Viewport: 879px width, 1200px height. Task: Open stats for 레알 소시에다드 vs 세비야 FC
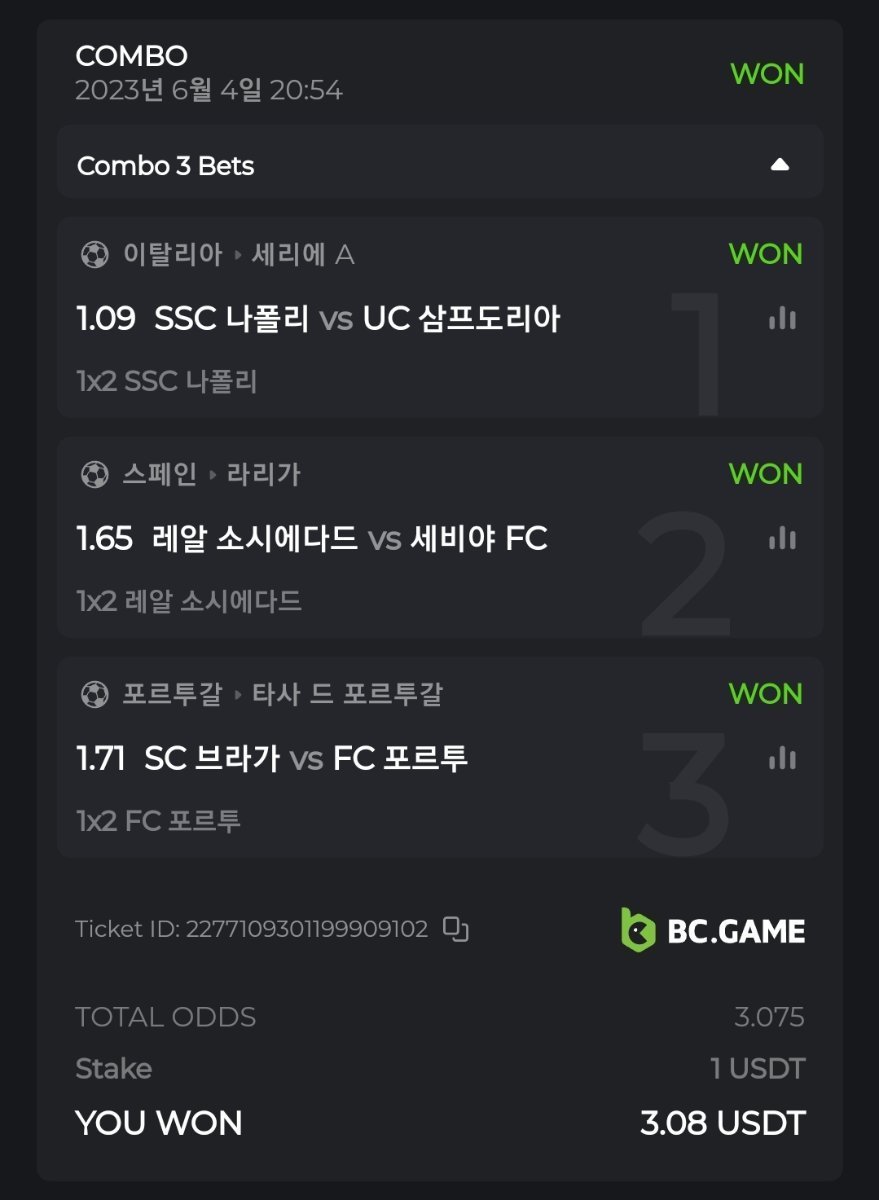(x=782, y=539)
